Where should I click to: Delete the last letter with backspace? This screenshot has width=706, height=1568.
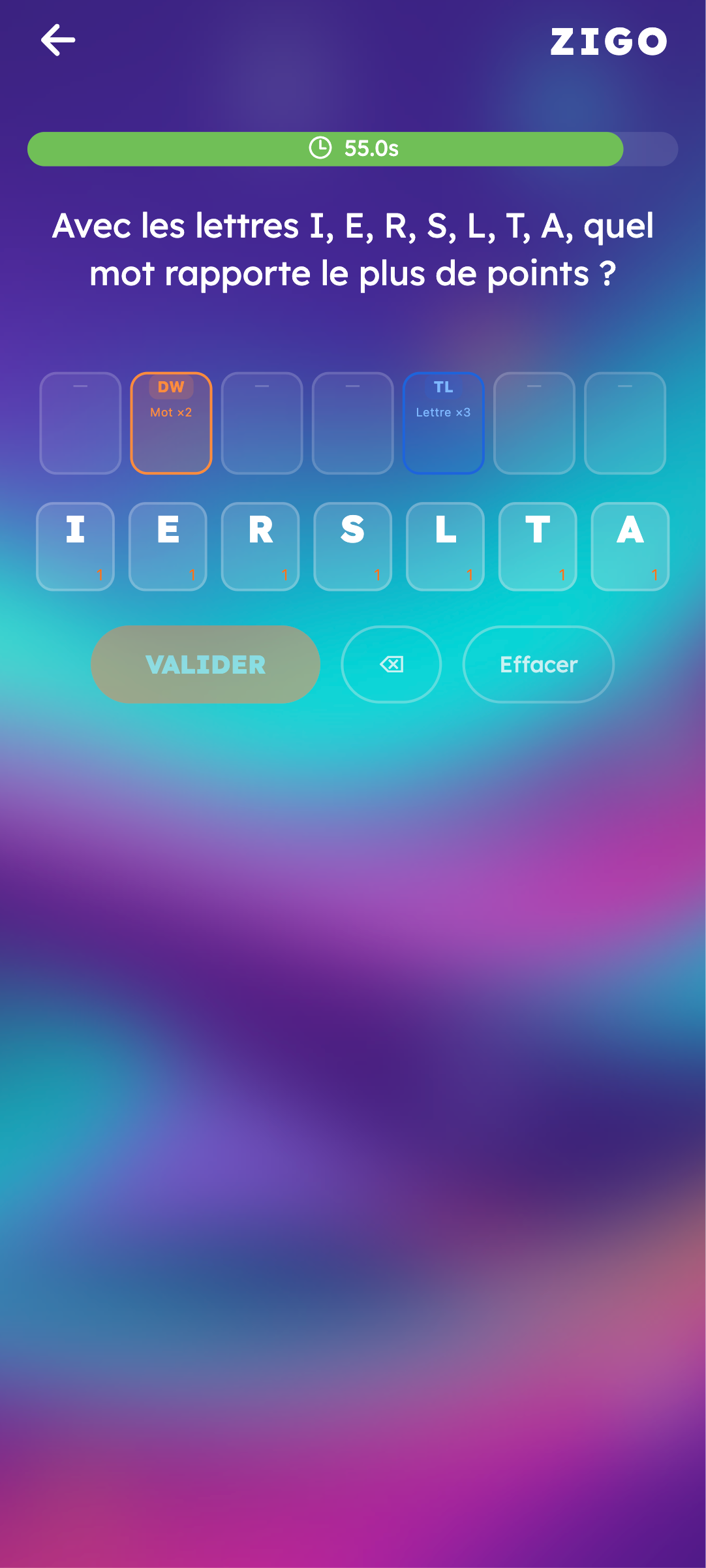tap(391, 665)
